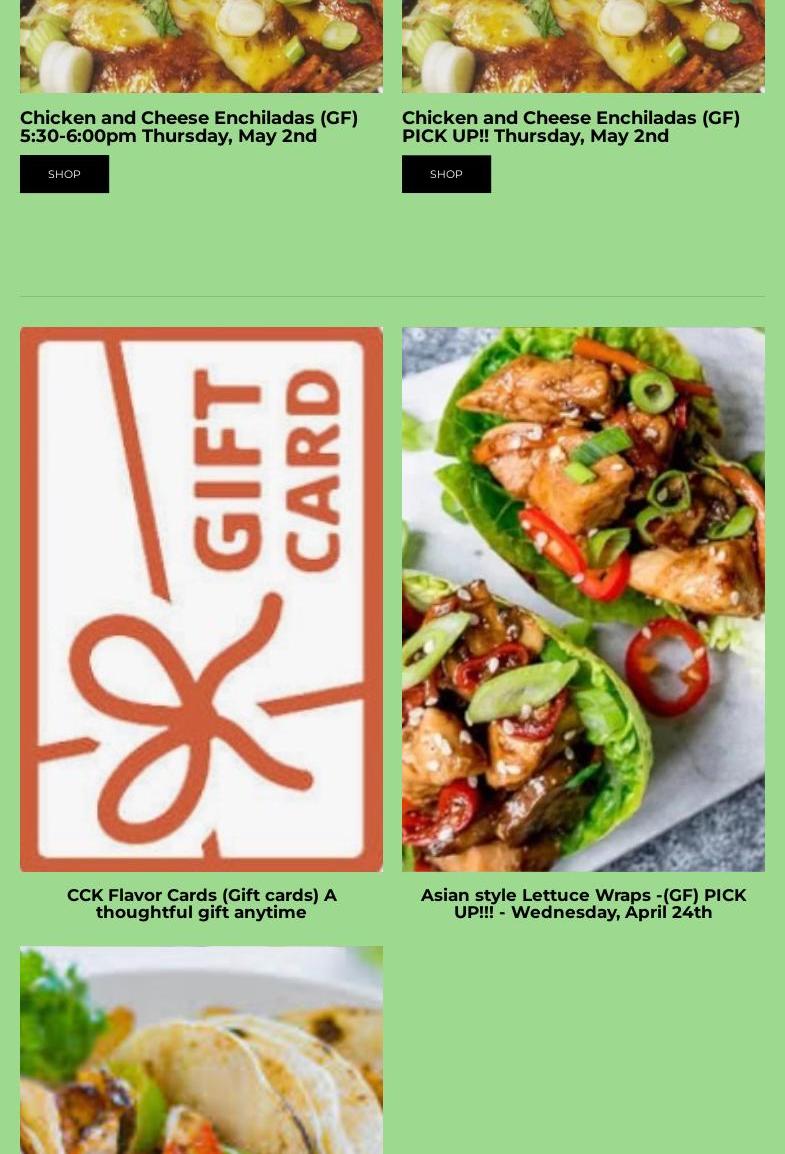The image size is (785, 1154).
Task: View the Asian style Lettuce Wraps product
Action: [583, 599]
